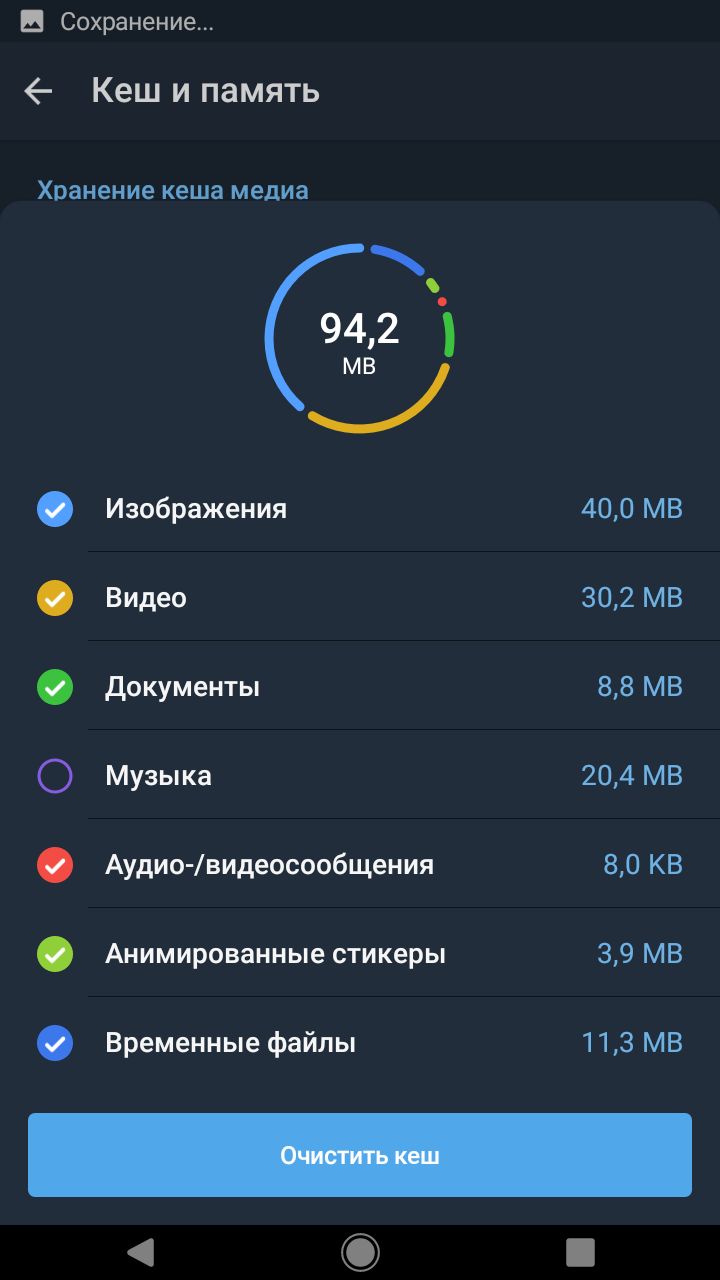Tap the system home button

[x=360, y=1251]
